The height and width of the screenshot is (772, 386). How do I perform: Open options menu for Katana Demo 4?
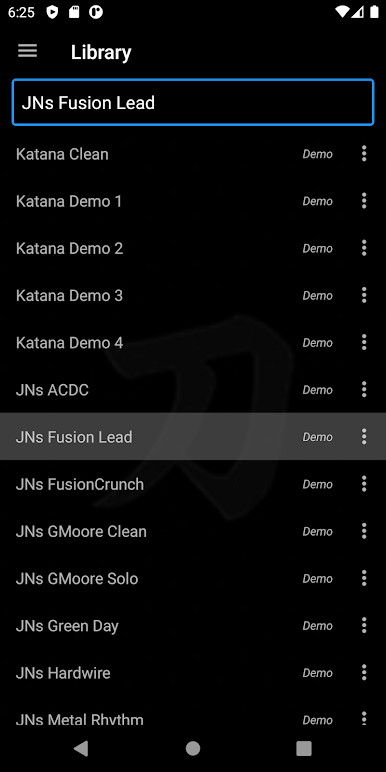tap(364, 342)
